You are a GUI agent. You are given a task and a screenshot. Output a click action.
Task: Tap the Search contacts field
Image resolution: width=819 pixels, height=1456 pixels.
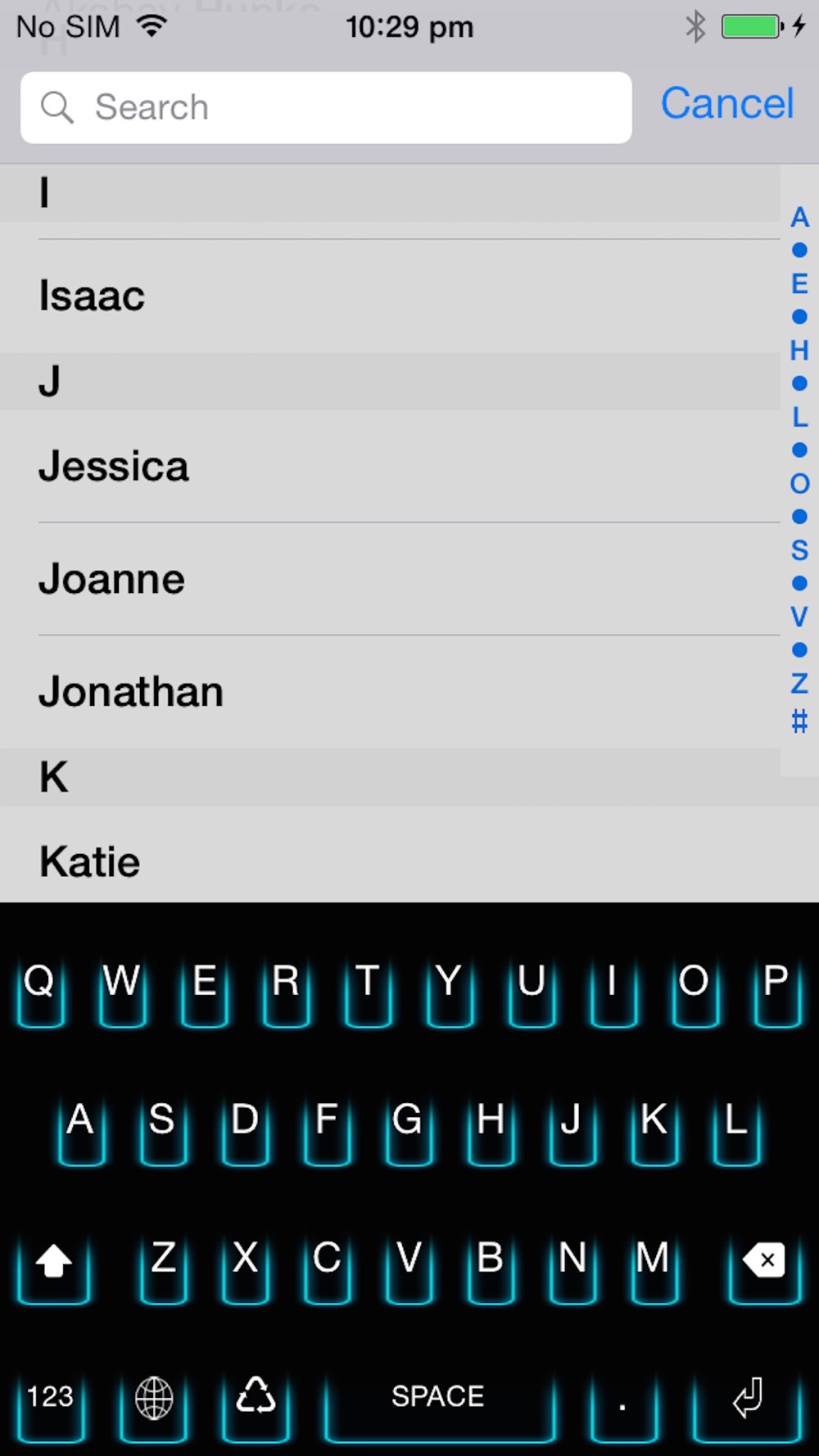(x=326, y=107)
